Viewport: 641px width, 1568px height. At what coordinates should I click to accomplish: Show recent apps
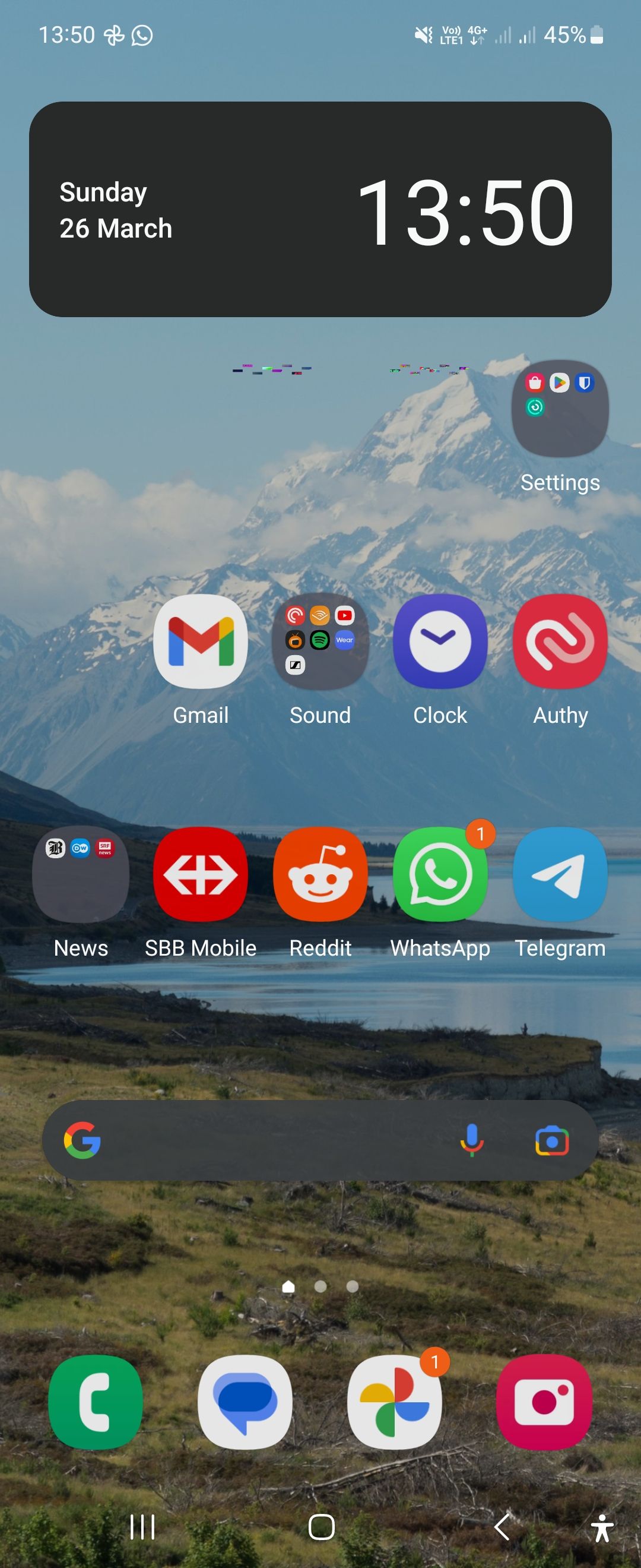(142, 1526)
